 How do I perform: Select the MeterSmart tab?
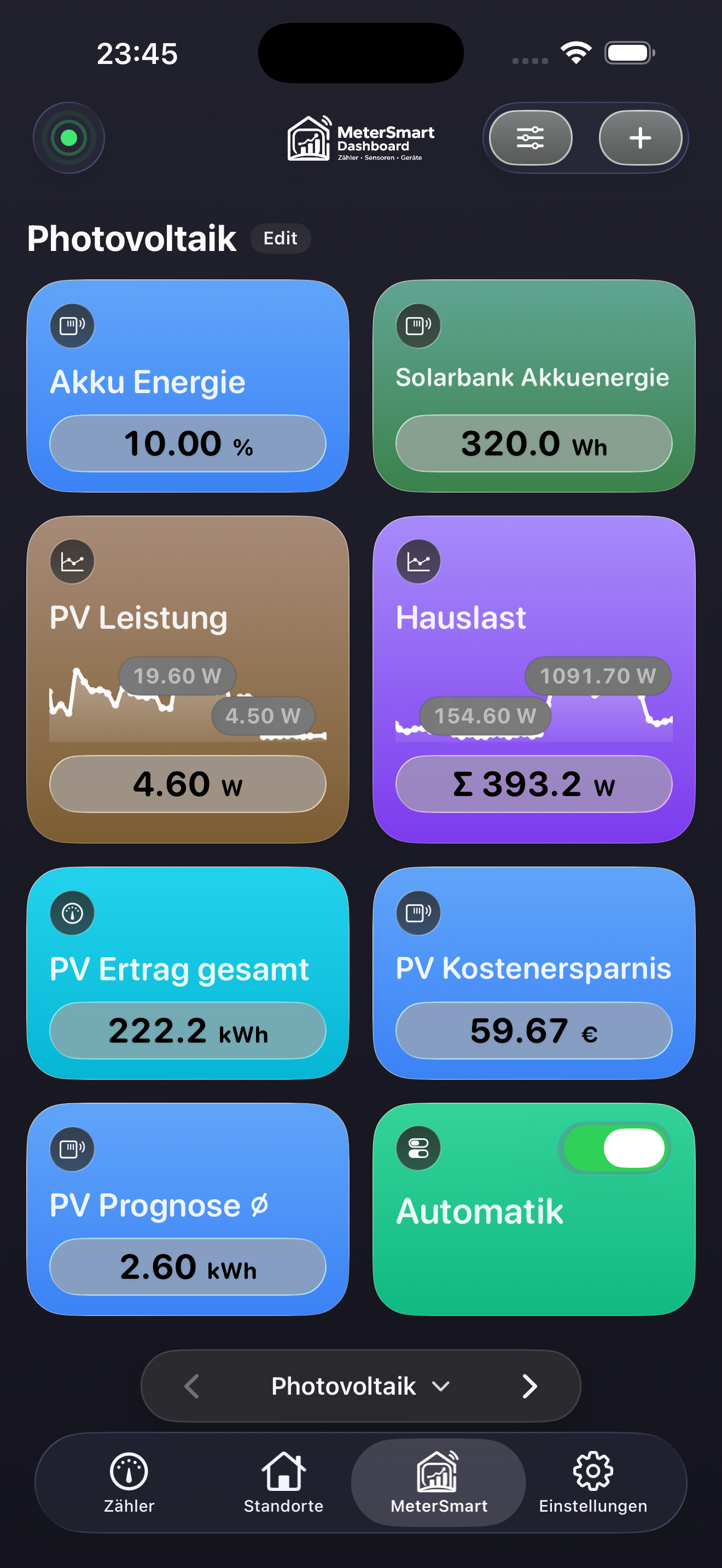[x=438, y=1483]
